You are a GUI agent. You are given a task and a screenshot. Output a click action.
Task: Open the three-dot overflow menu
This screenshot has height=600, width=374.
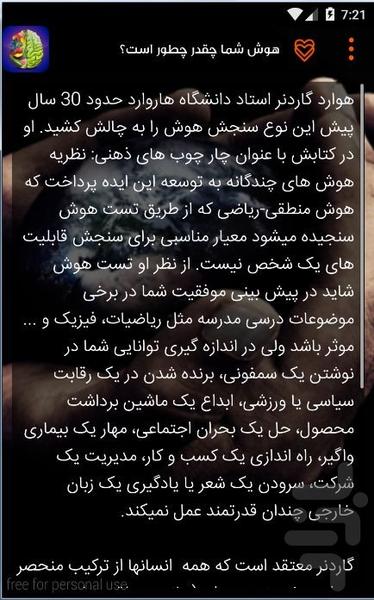pos(351,49)
